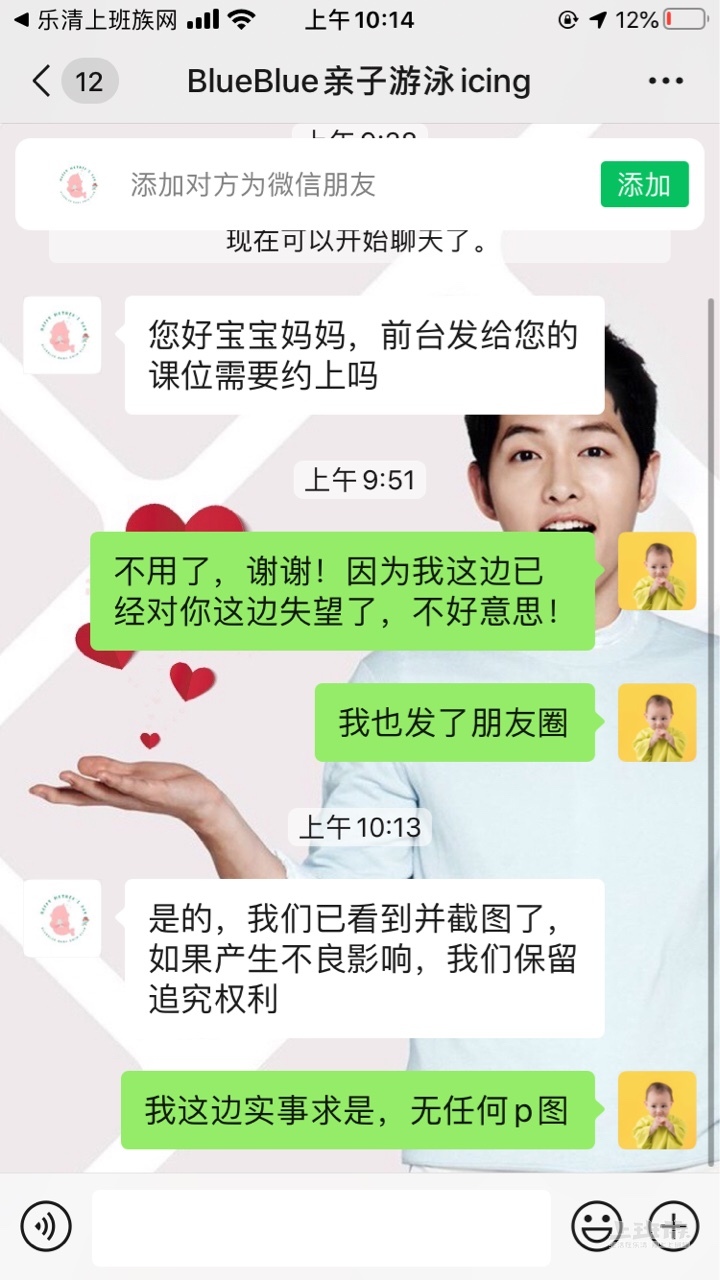This screenshot has width=720, height=1280.
Task: Open my avatar beside 我也发了朋友圈 message
Action: [656, 722]
